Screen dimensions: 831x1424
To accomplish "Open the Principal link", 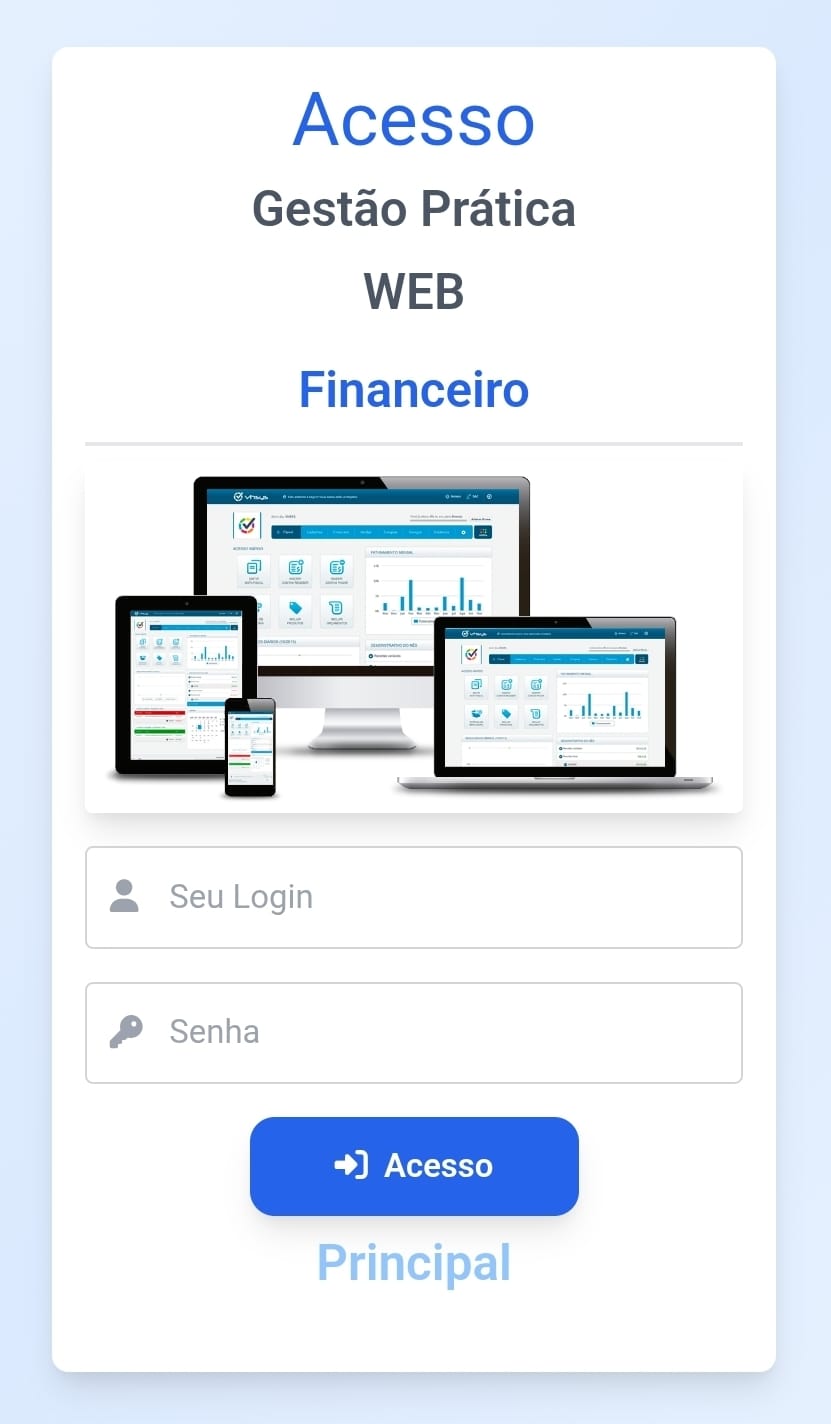I will point(414,1262).
